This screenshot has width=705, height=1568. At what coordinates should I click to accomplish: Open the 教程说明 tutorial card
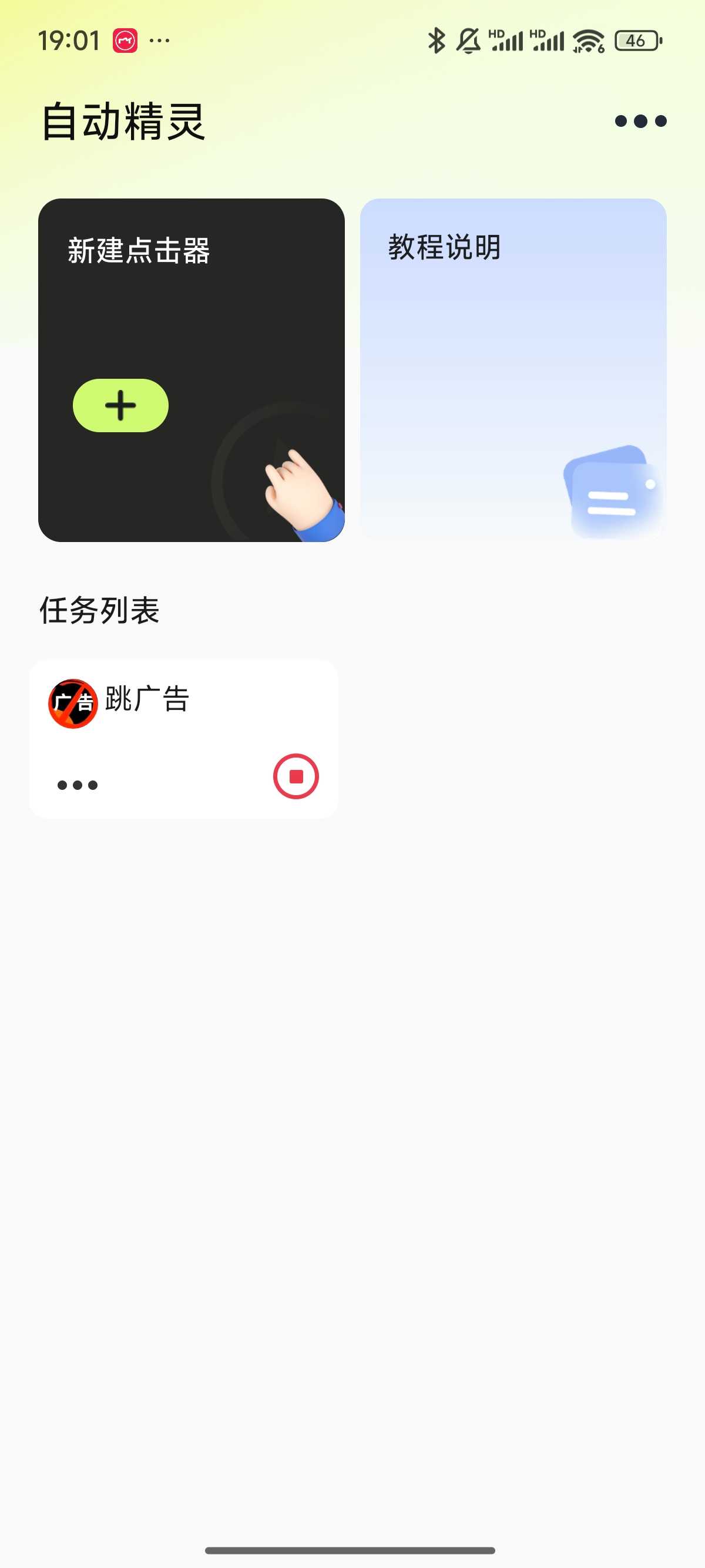coord(513,369)
